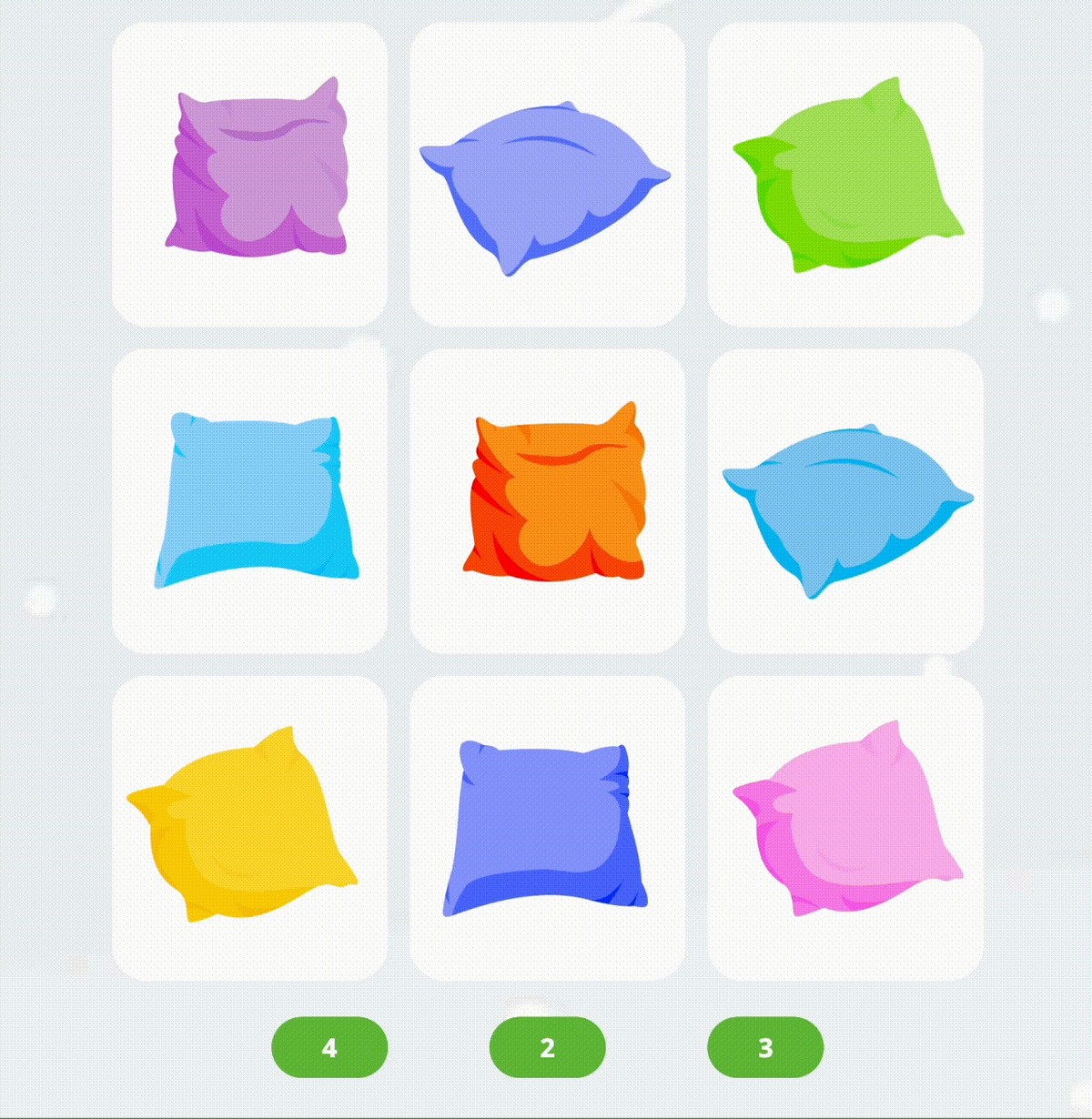The image size is (1092, 1119).
Task: Tap the green button numbered 3
Action: pos(765,1047)
